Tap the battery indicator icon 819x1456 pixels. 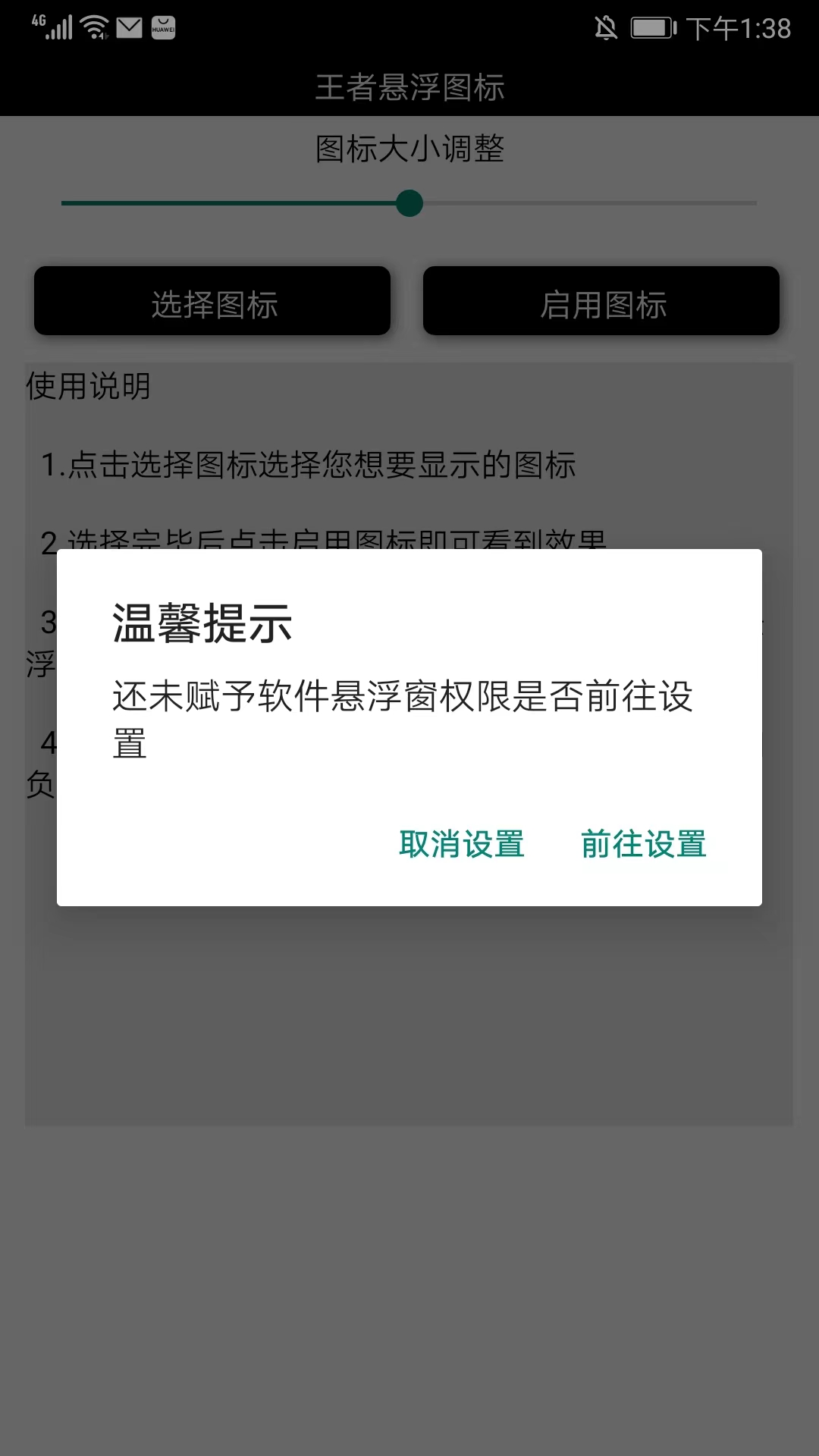(x=651, y=27)
